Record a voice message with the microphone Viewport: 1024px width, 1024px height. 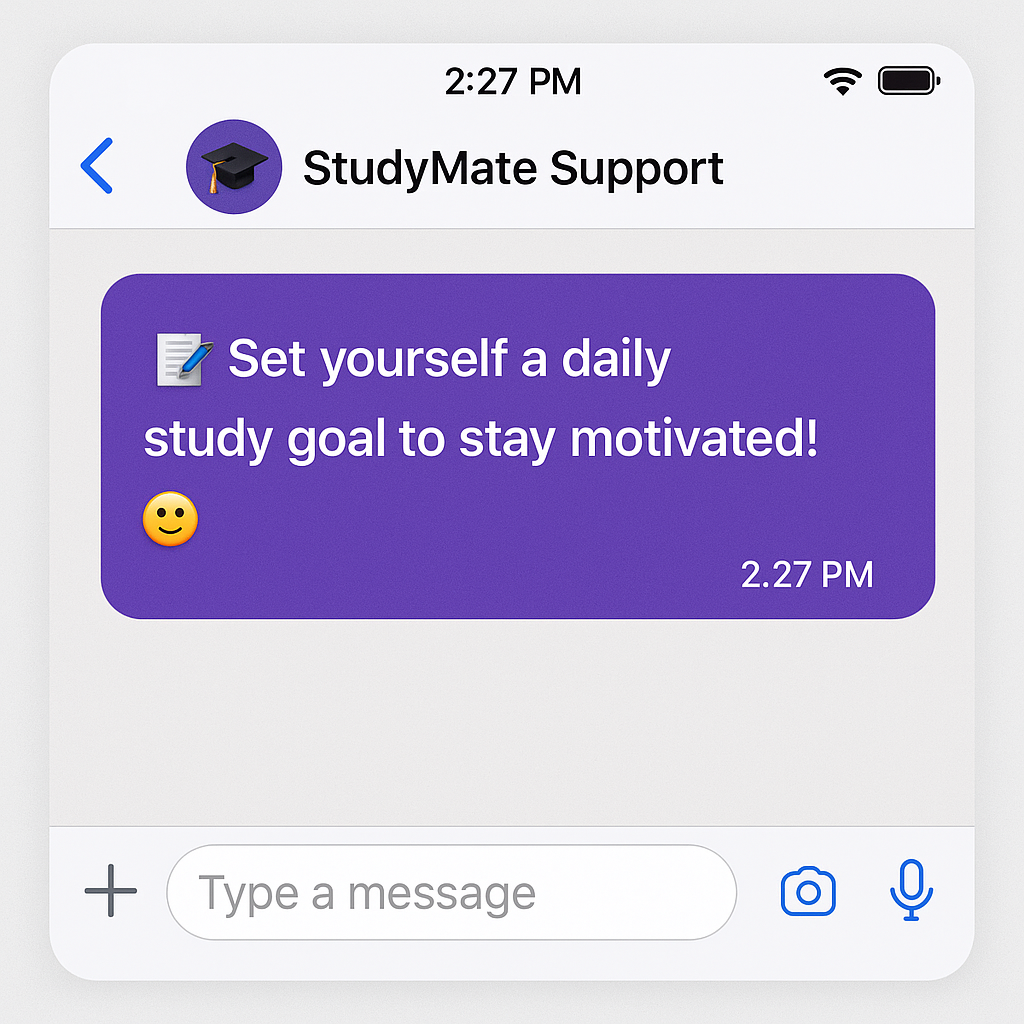pyautogui.click(x=910, y=890)
